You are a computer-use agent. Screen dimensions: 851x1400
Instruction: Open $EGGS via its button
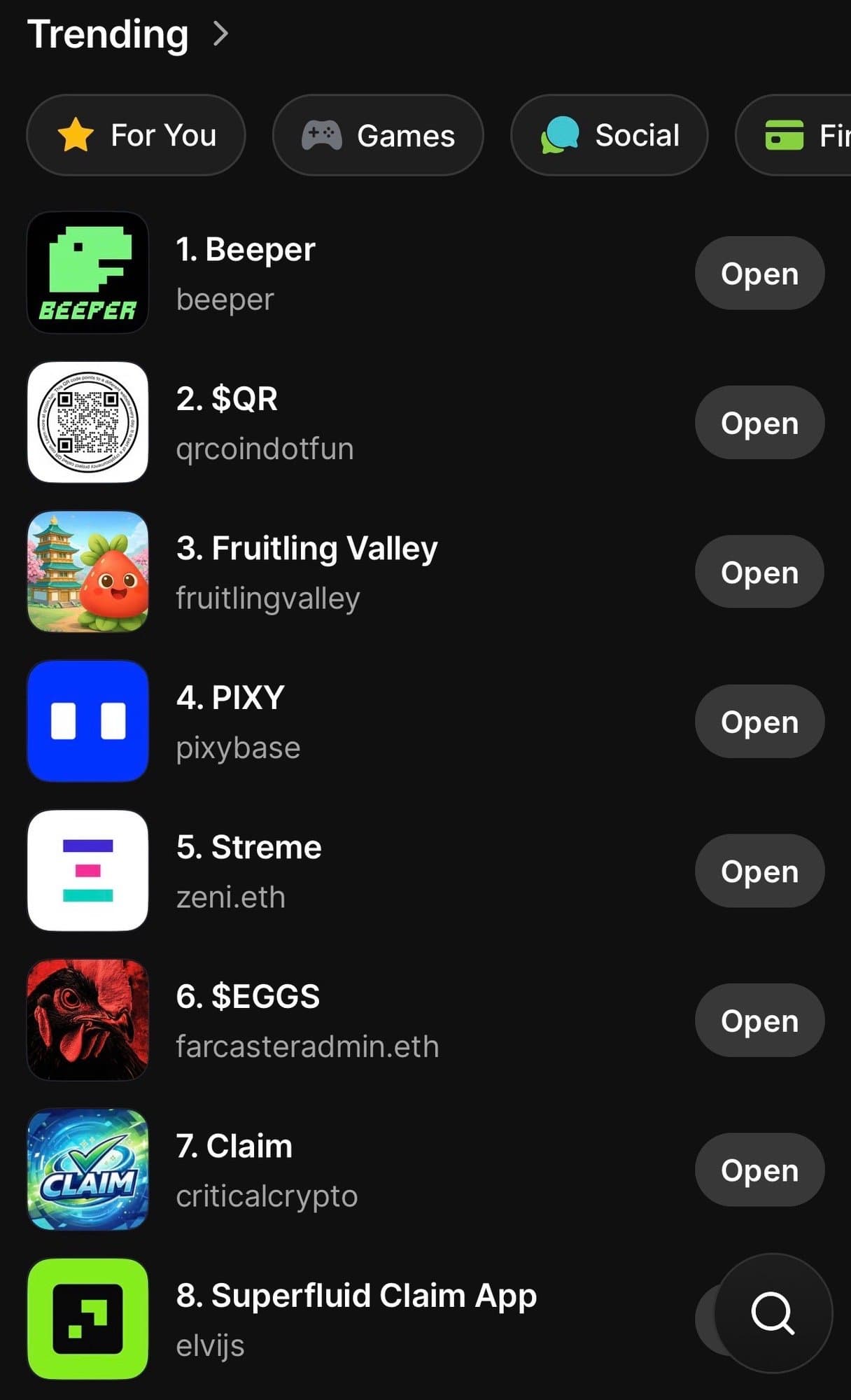pyautogui.click(x=759, y=1021)
